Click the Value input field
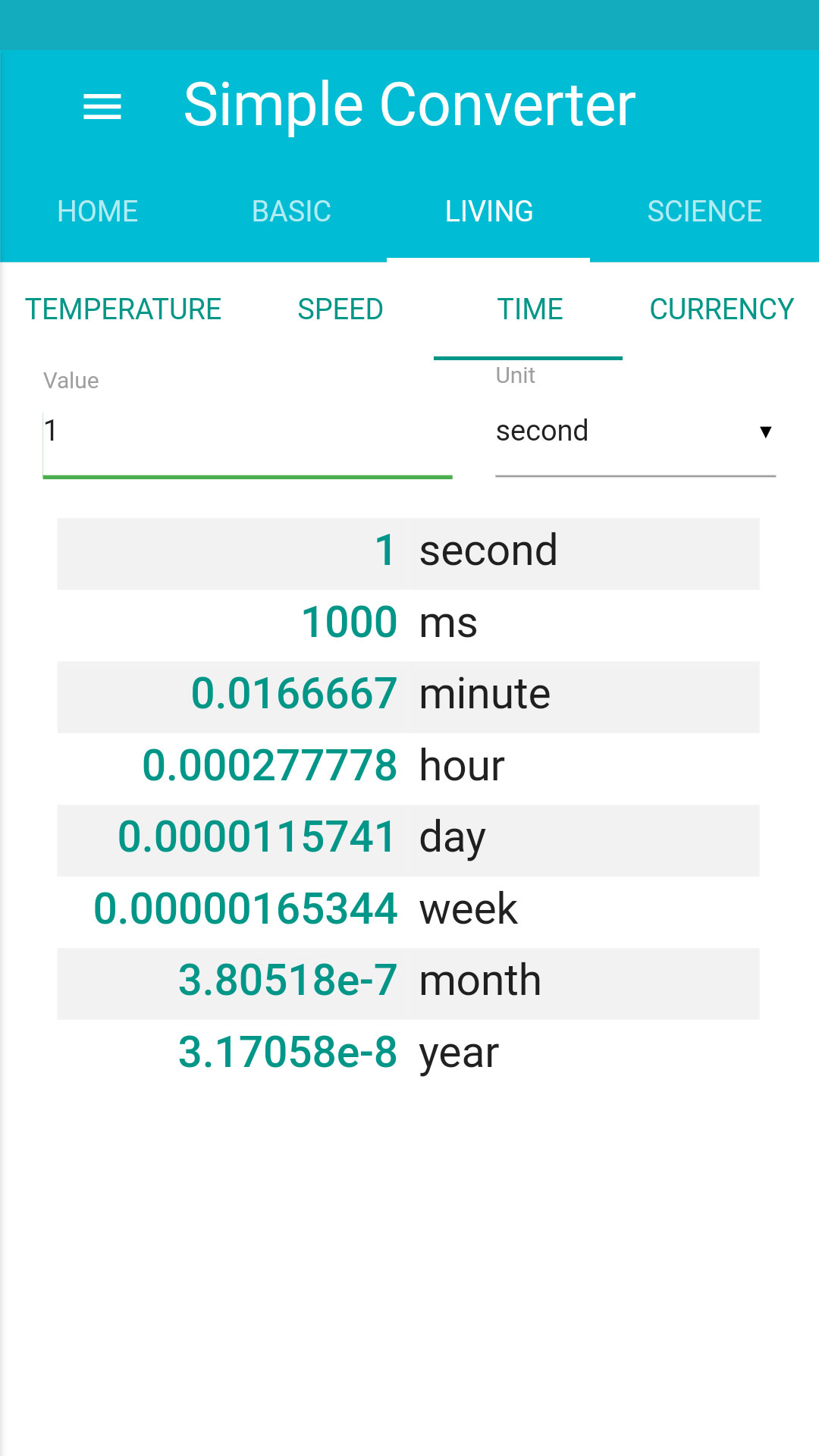 [x=246, y=431]
